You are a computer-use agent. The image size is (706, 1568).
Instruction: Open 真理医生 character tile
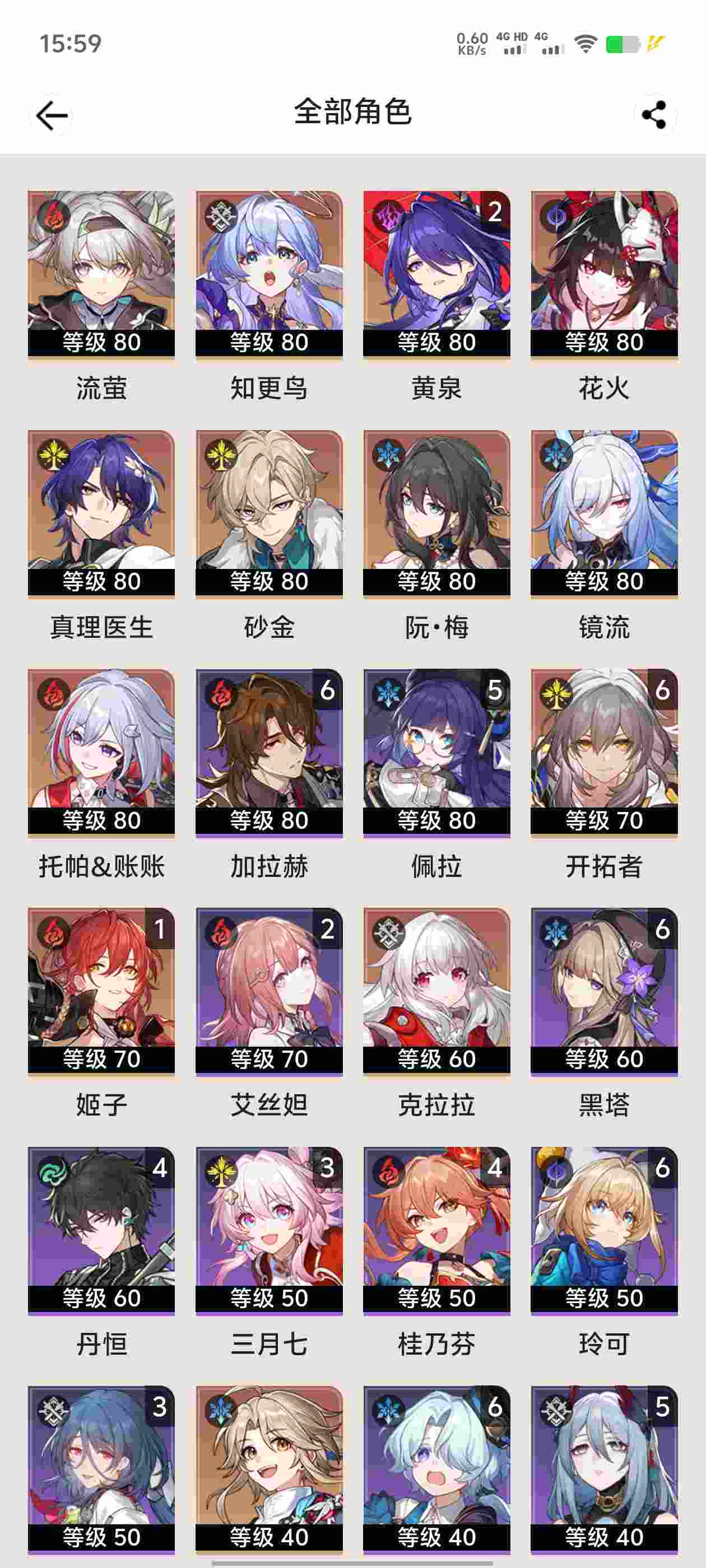[x=101, y=513]
